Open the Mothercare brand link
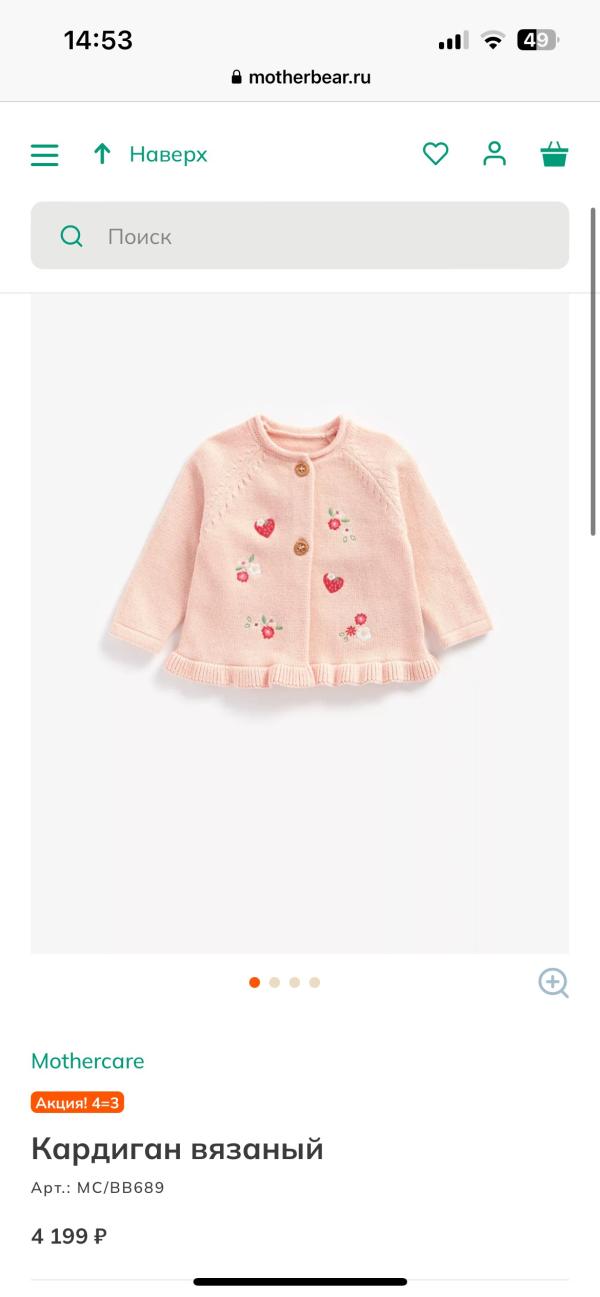 (88, 1061)
